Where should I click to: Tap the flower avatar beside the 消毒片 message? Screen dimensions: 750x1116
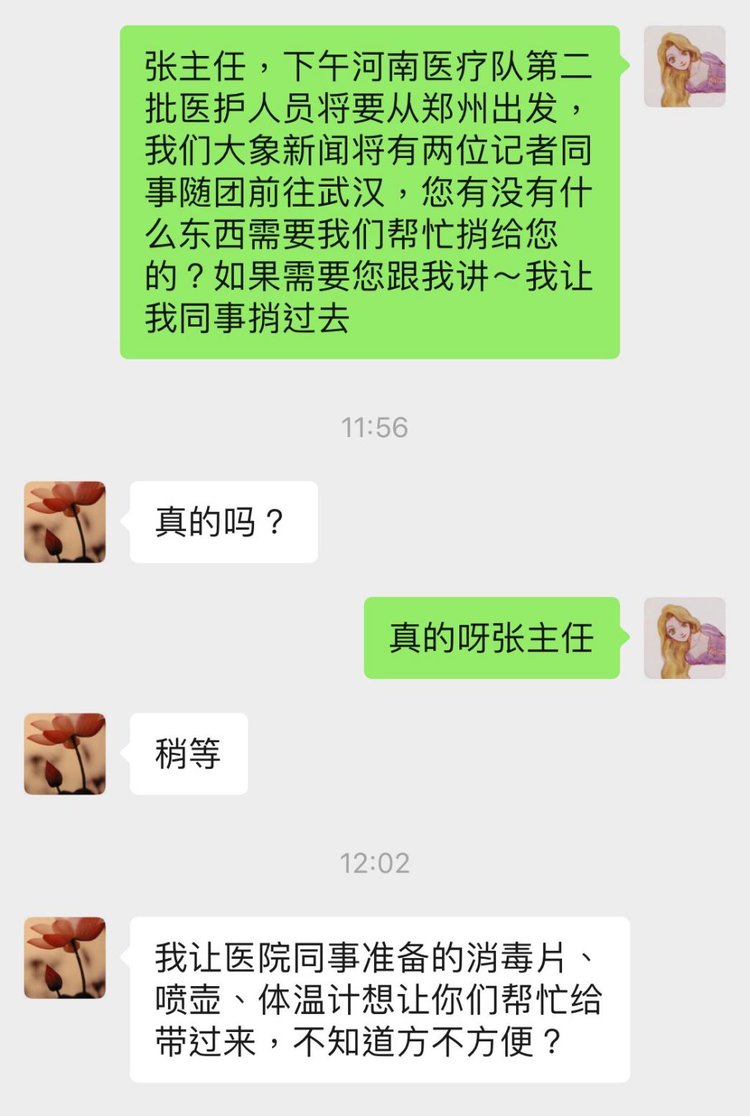[65, 957]
